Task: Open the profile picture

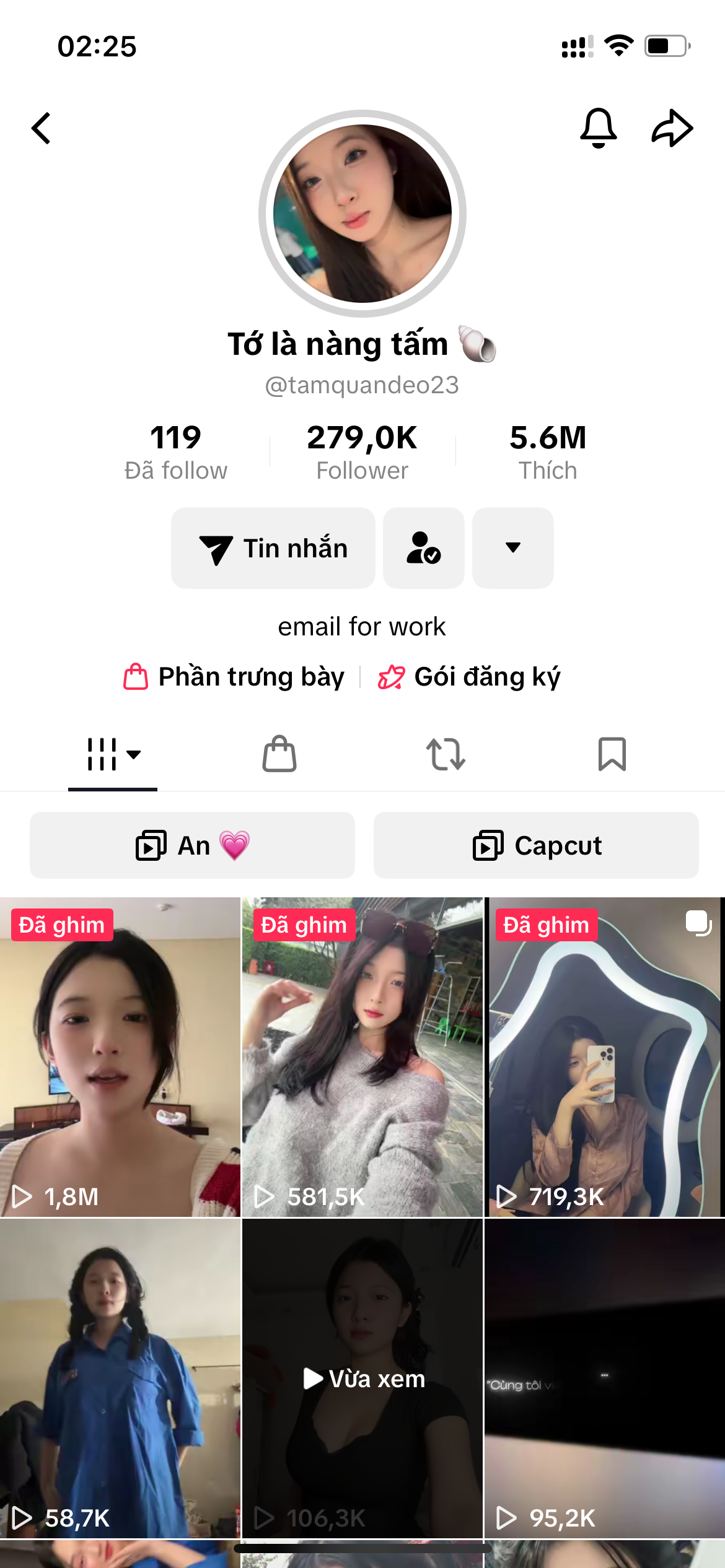Action: 362,214
